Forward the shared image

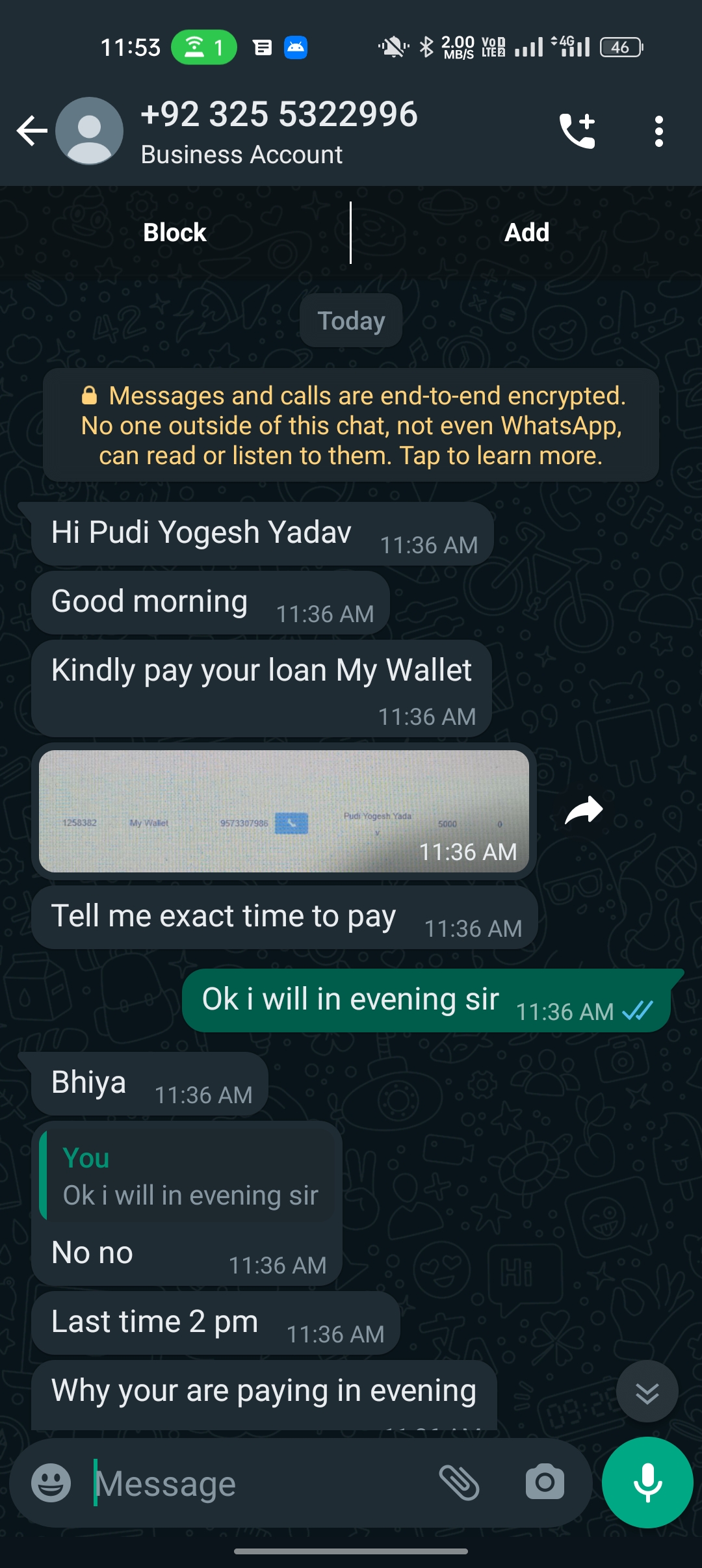coord(584,811)
